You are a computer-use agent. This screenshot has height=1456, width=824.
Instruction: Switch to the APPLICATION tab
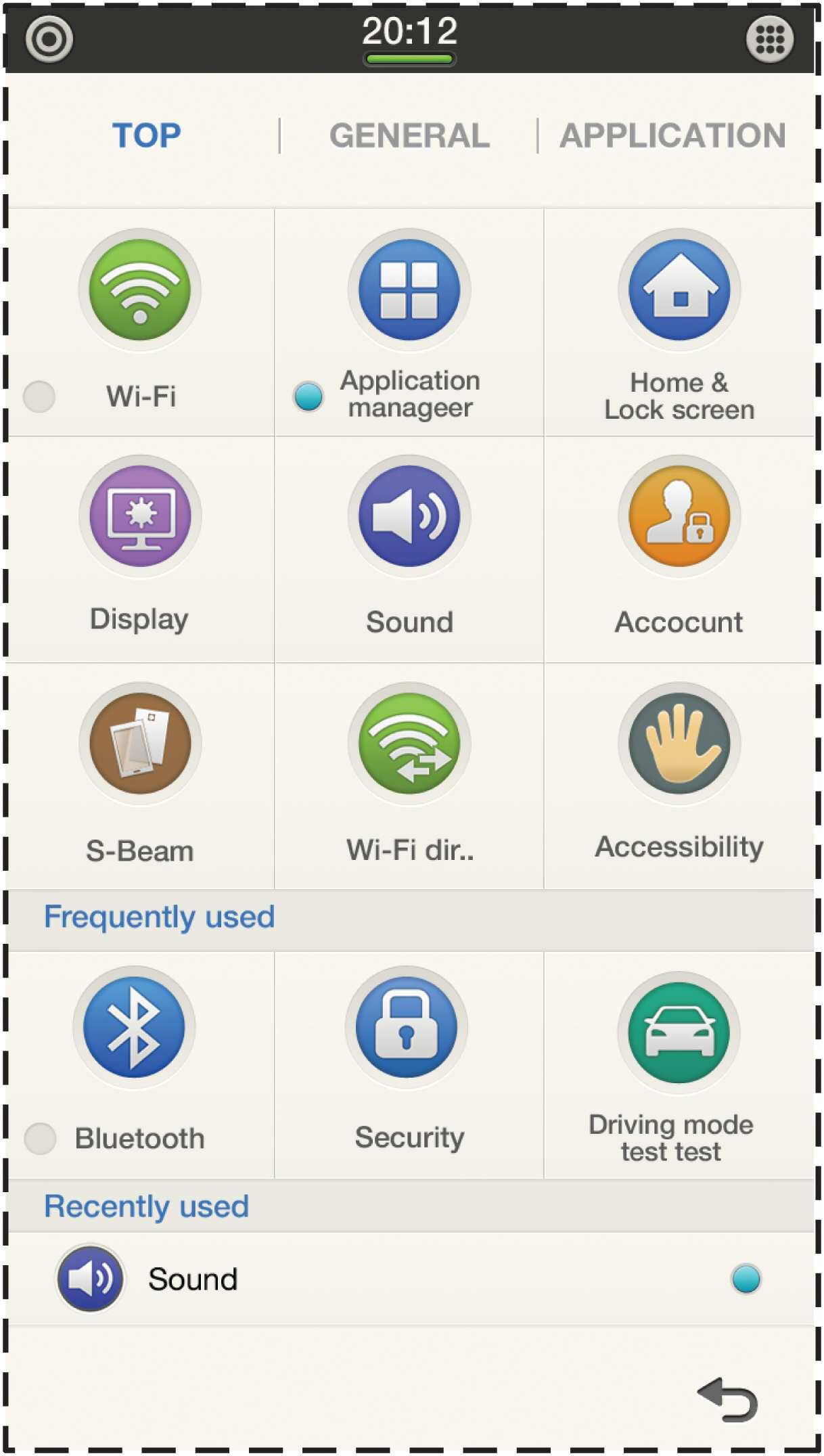(x=672, y=135)
